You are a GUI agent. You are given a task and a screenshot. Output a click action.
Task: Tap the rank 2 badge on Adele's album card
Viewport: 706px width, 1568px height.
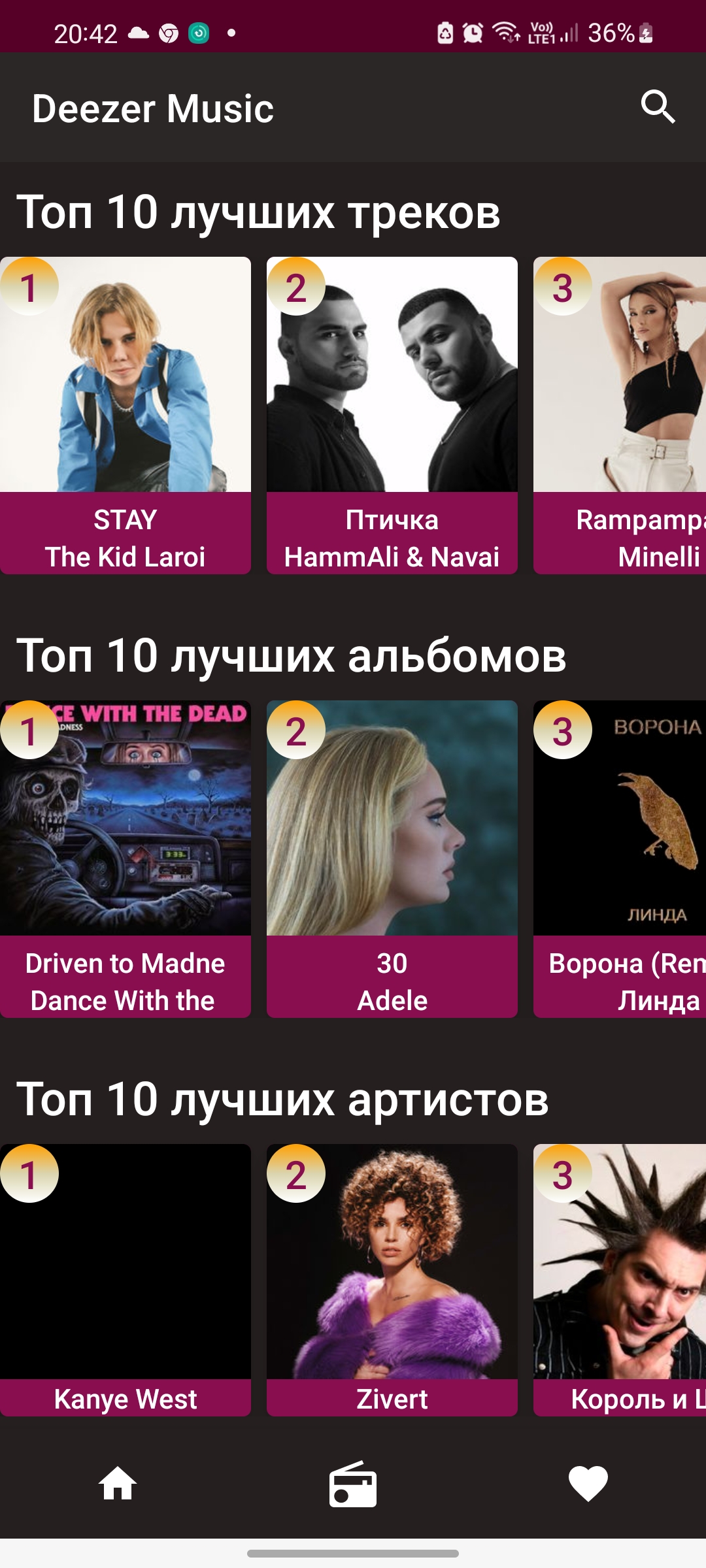click(297, 732)
